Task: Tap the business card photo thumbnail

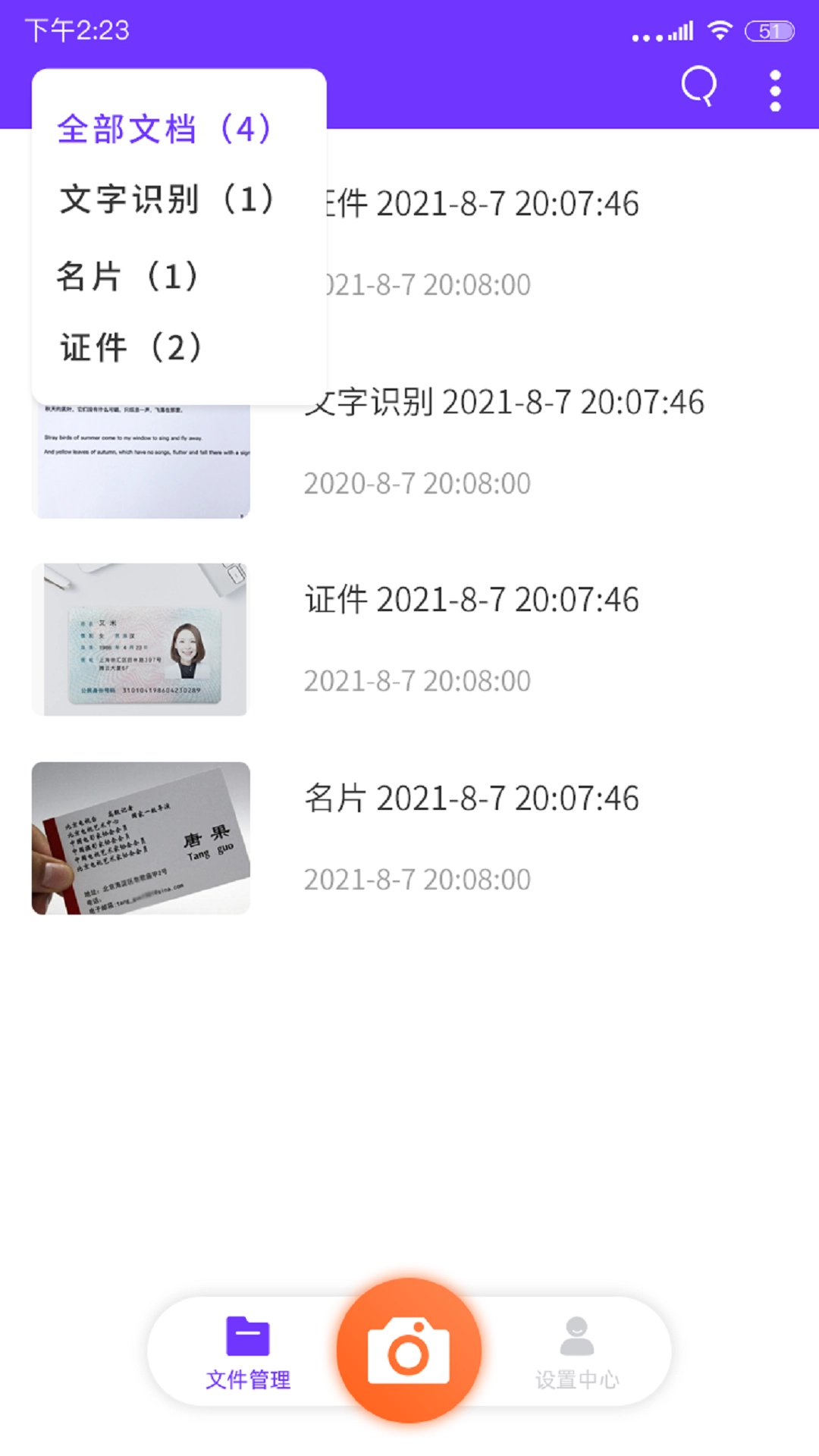Action: (x=140, y=836)
